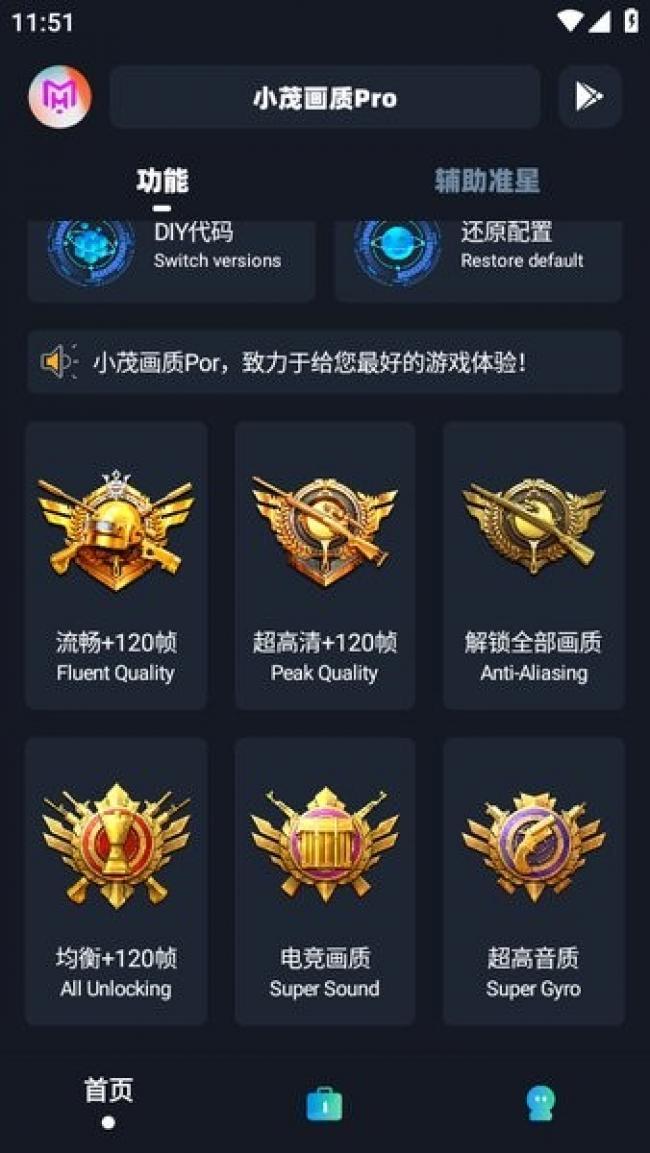650x1153 pixels.
Task: Tap the play store arrow icon
Action: tap(589, 97)
